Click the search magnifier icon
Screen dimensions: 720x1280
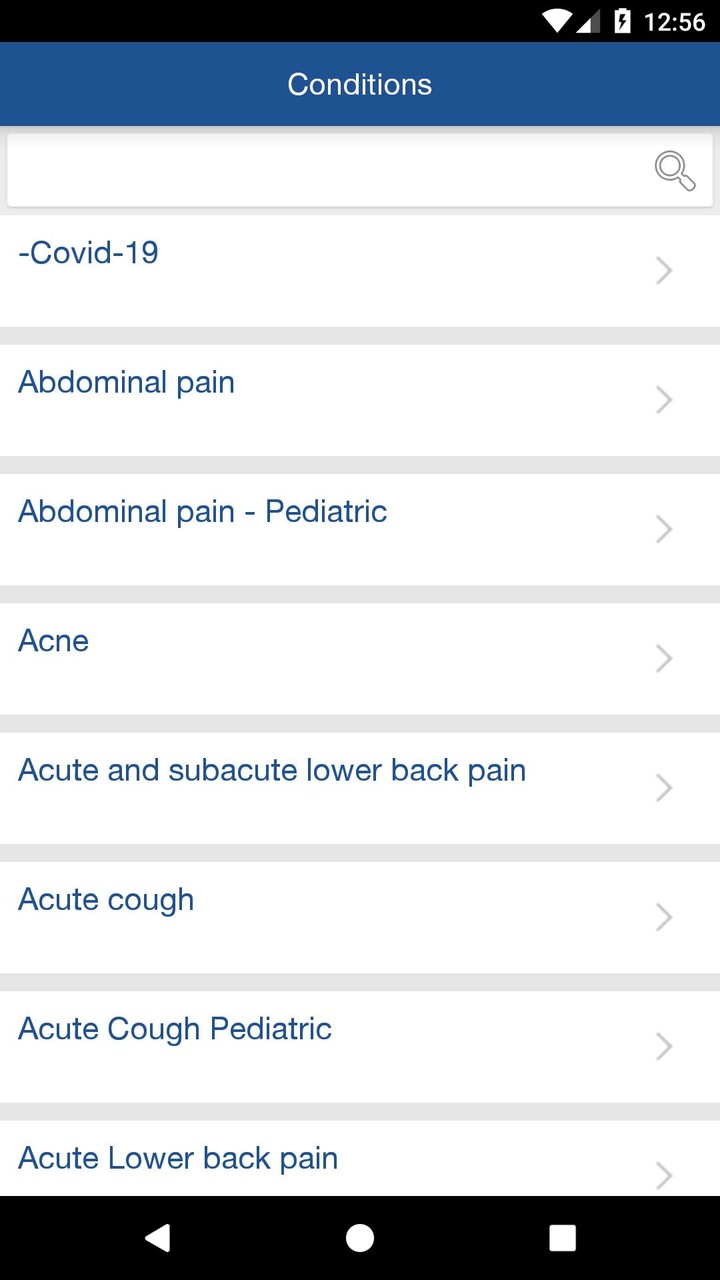tap(675, 171)
